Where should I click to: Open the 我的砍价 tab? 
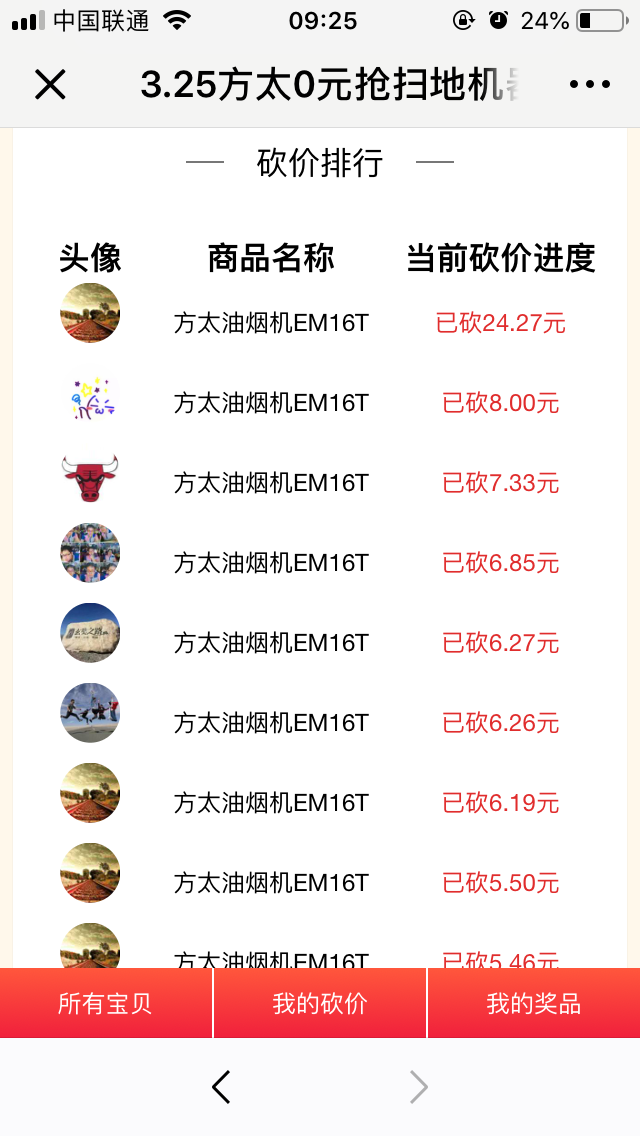pyautogui.click(x=320, y=1004)
